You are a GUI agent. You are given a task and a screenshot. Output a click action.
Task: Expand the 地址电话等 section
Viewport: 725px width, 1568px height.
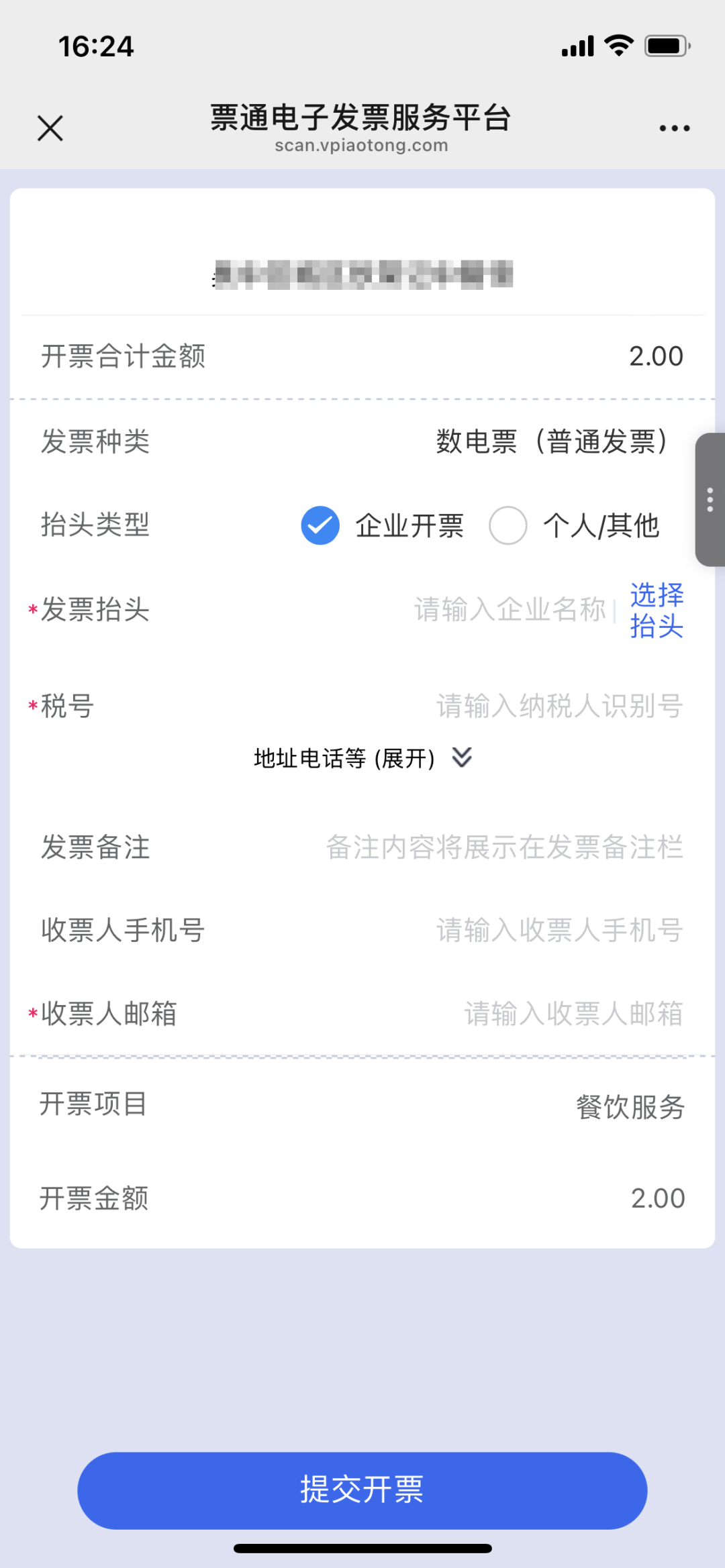pos(362,758)
